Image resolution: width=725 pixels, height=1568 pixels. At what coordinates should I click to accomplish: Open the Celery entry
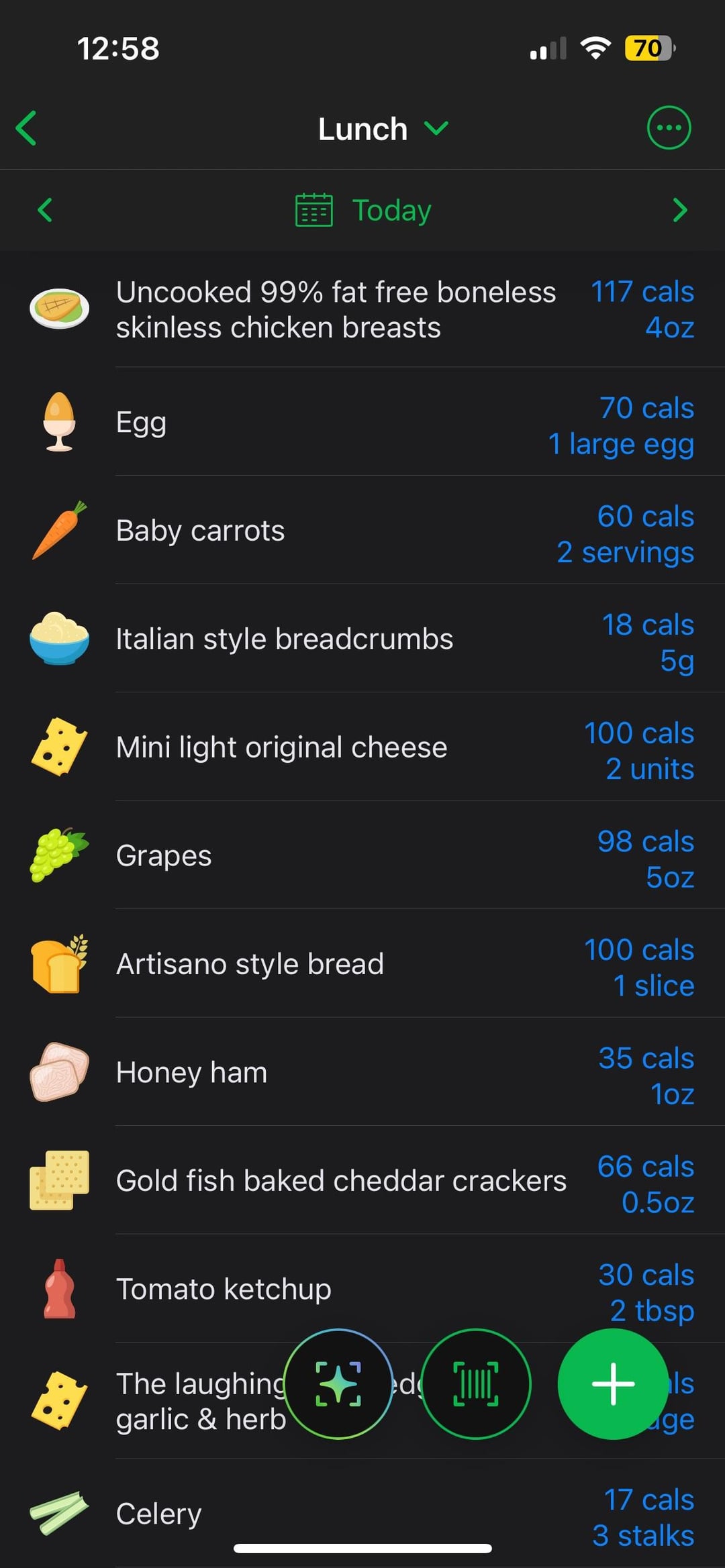pyautogui.click(x=362, y=1514)
